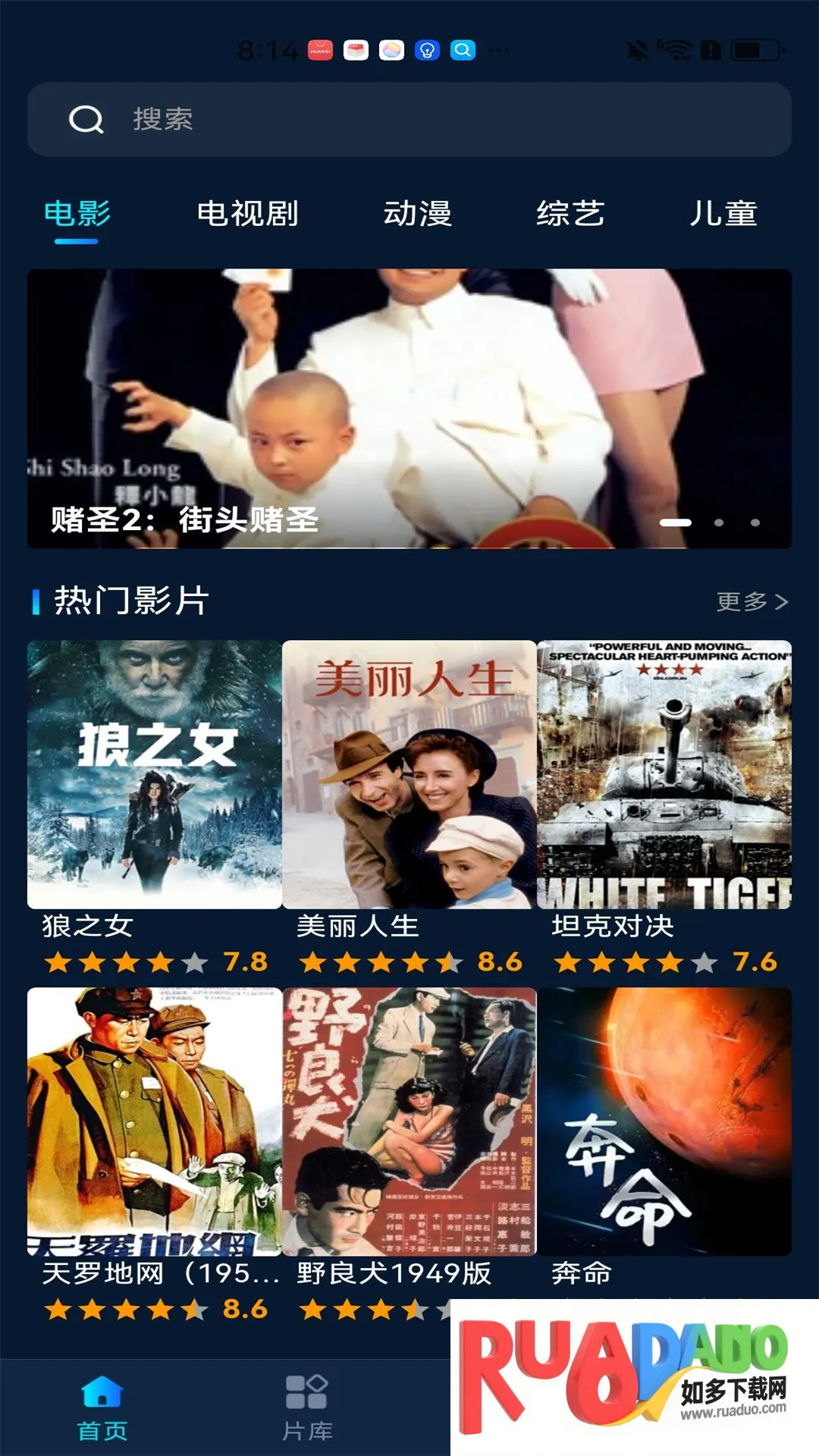Screen dimensions: 819x1456
Task: Select the 电影 tab
Action: click(x=77, y=215)
